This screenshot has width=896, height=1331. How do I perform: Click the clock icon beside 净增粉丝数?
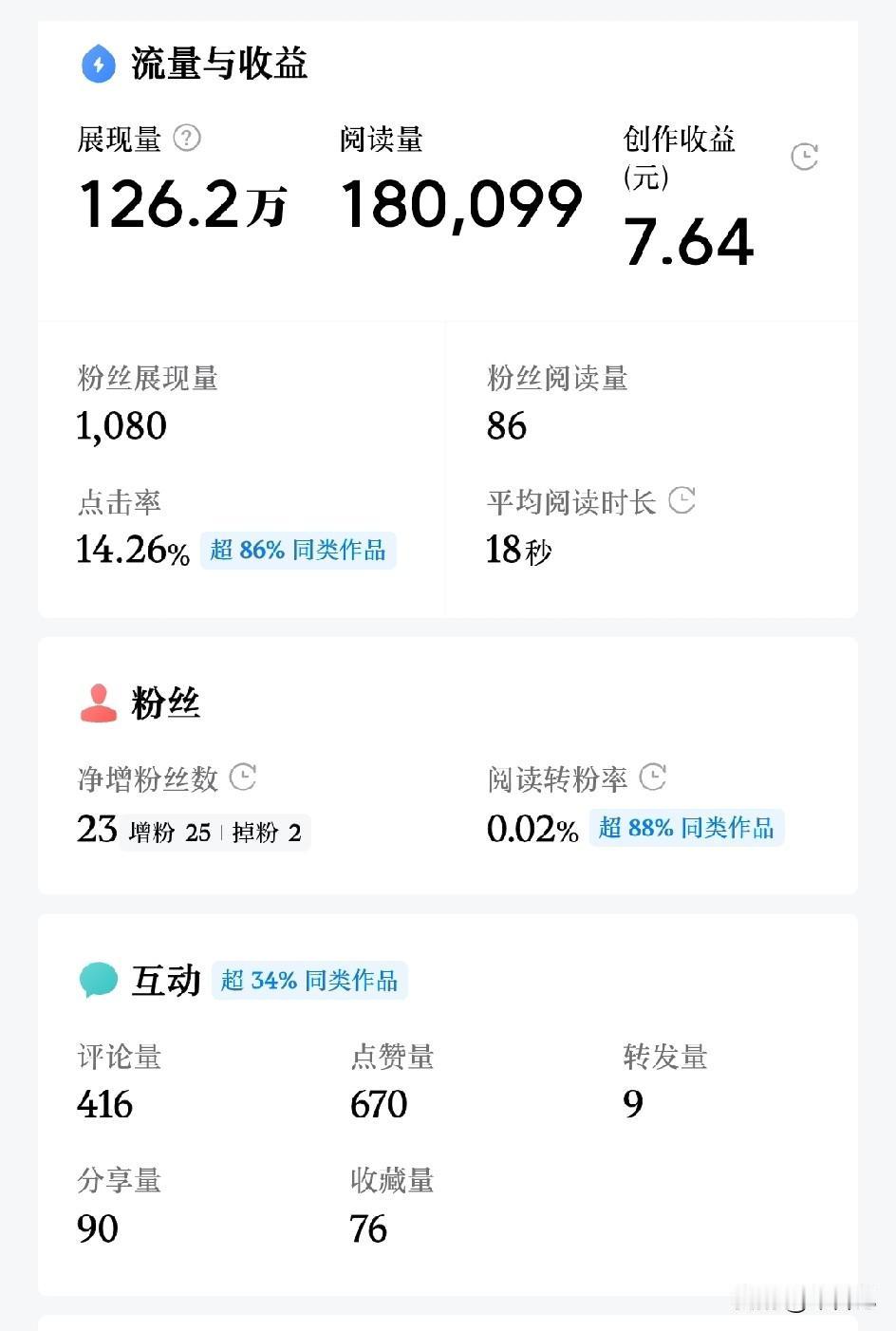pos(245,777)
